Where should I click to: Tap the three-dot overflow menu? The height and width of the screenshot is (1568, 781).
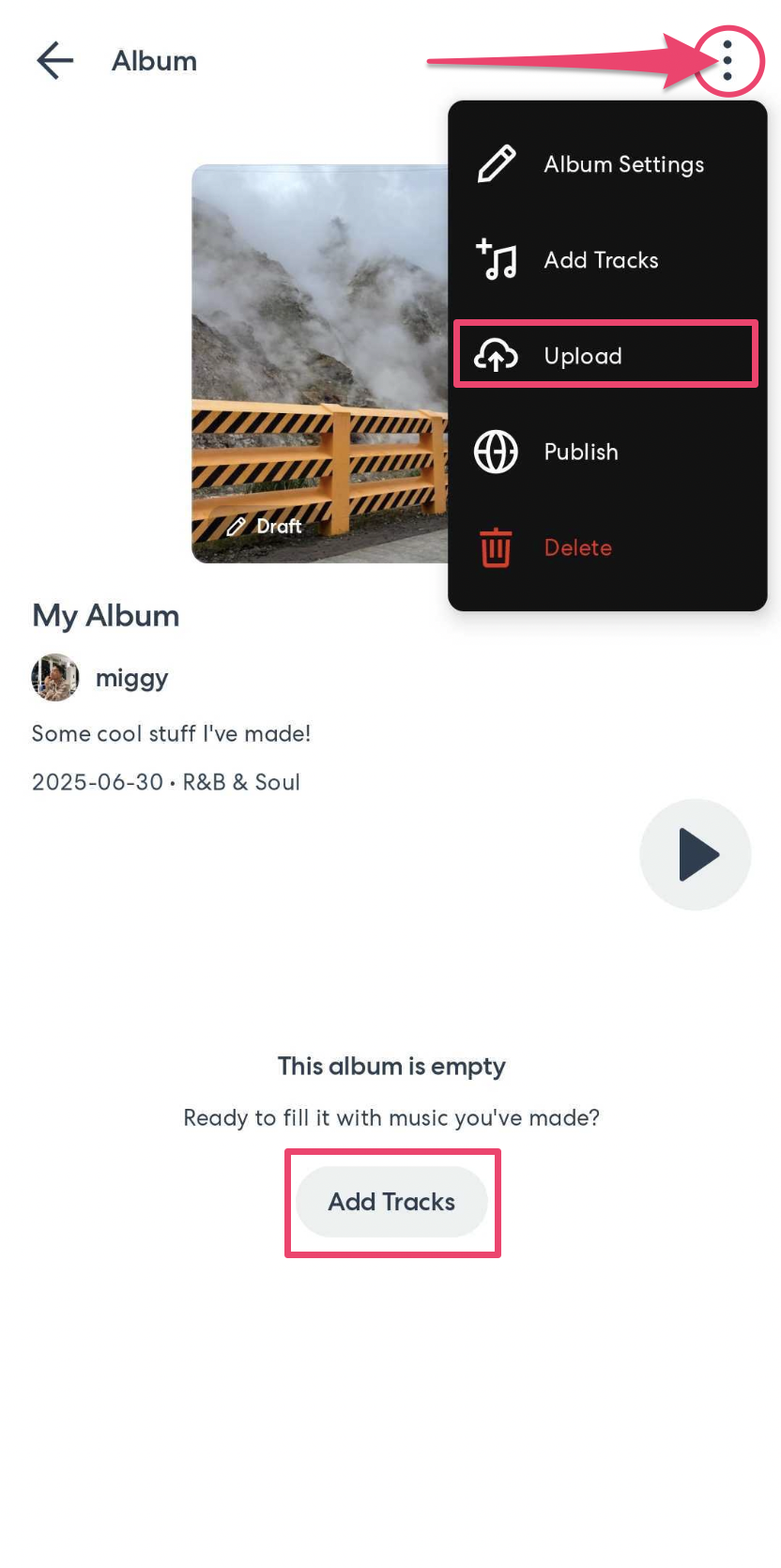click(x=727, y=61)
